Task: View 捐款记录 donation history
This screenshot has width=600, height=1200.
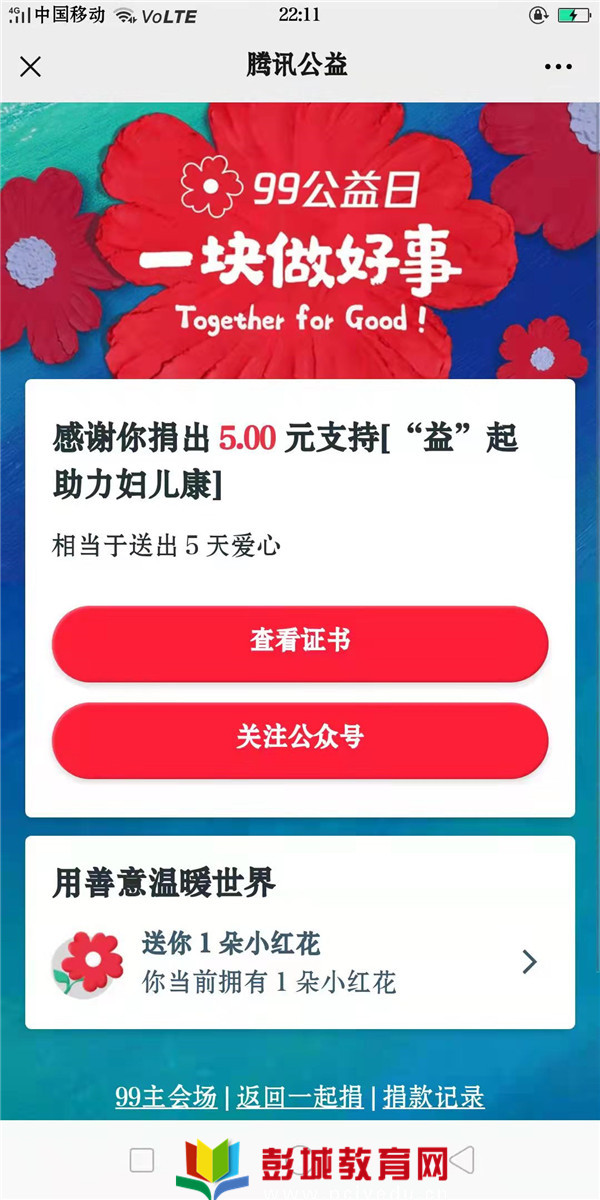Action: [434, 1097]
